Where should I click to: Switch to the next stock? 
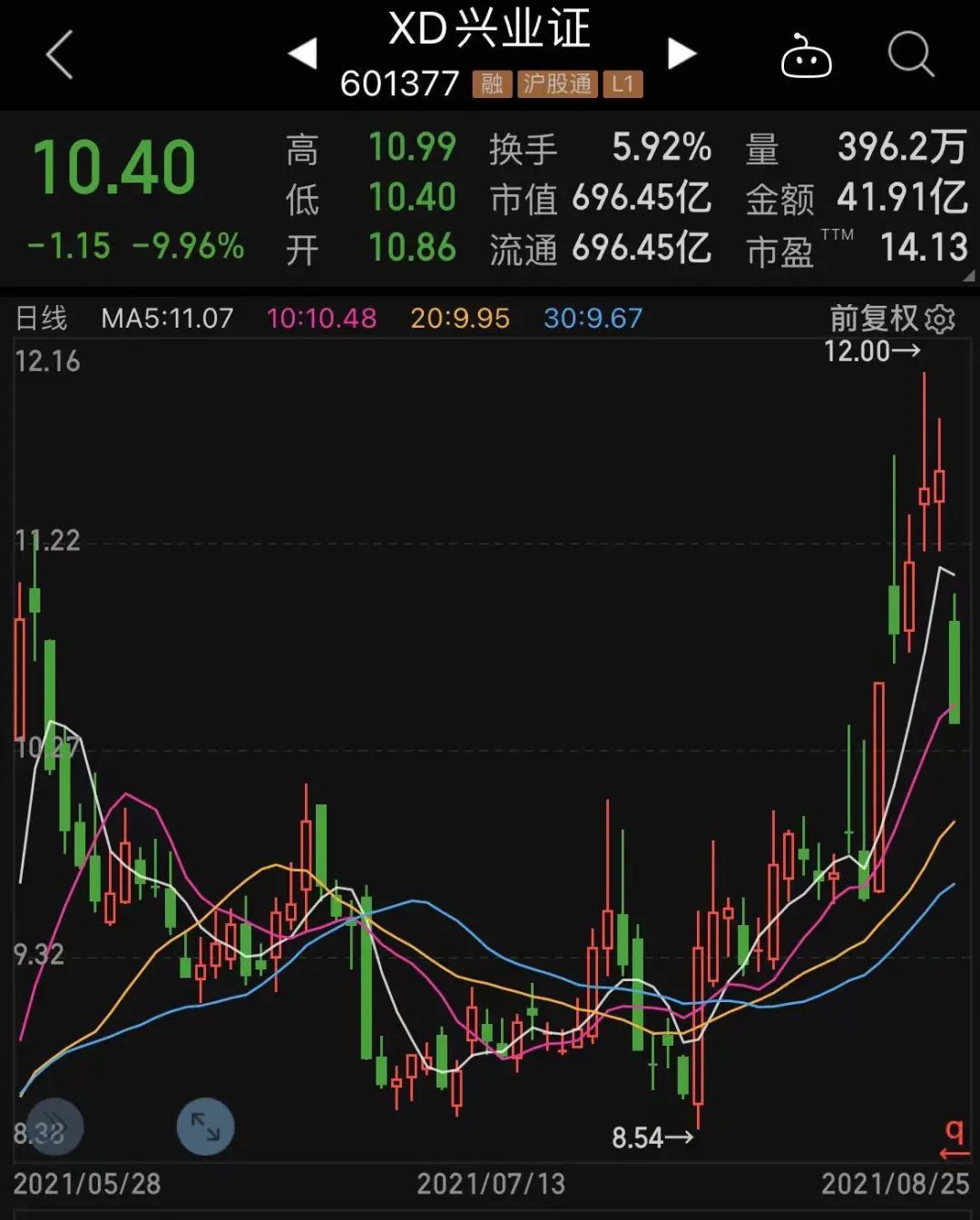point(681,54)
